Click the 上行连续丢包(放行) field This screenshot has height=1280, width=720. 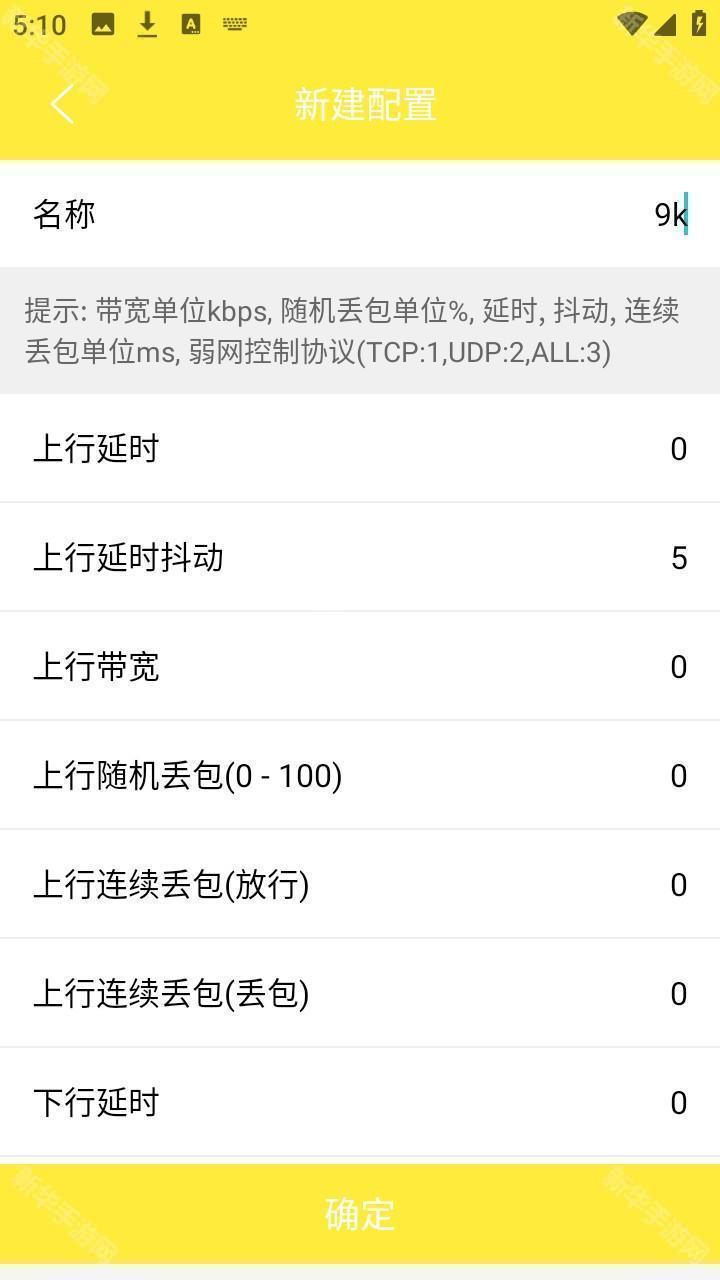point(676,884)
